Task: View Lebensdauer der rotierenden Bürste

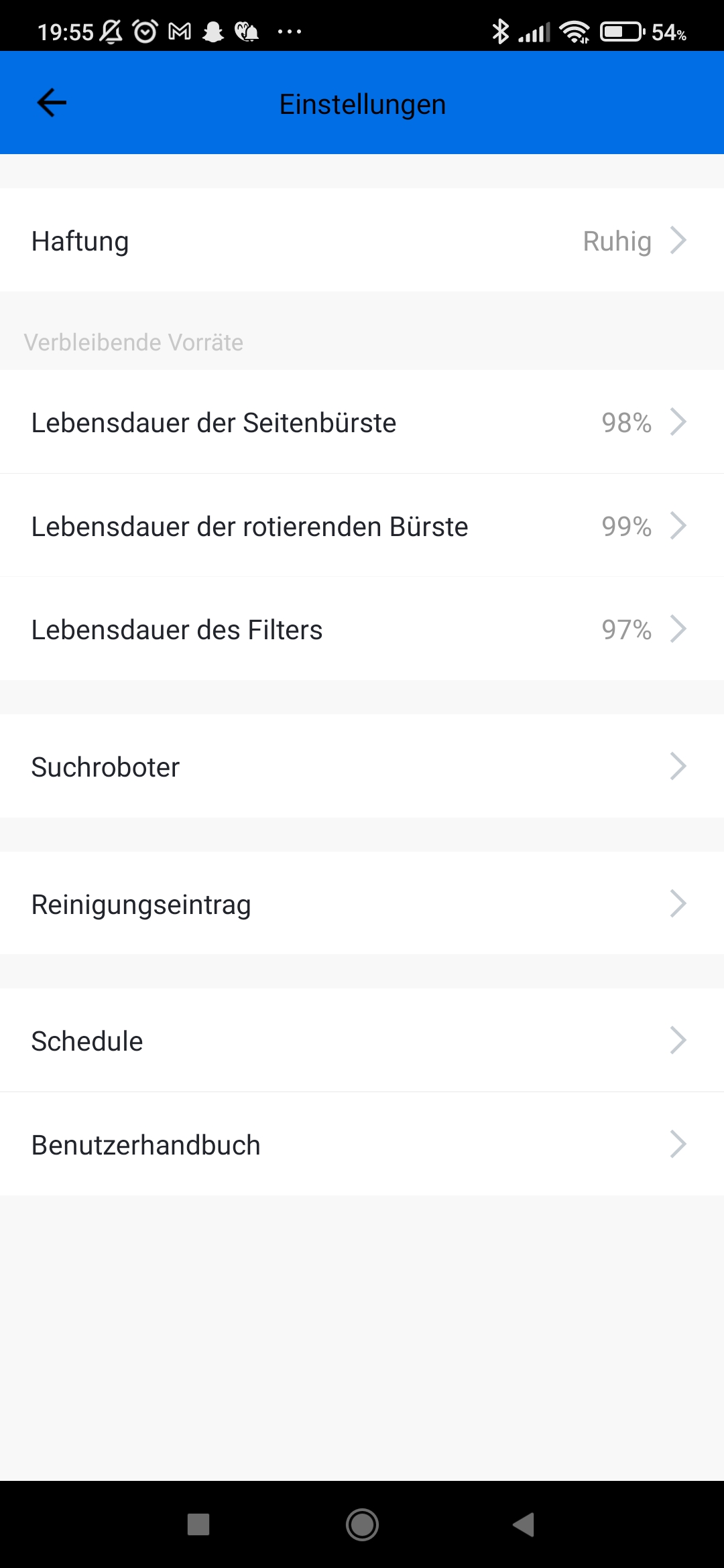Action: (362, 525)
